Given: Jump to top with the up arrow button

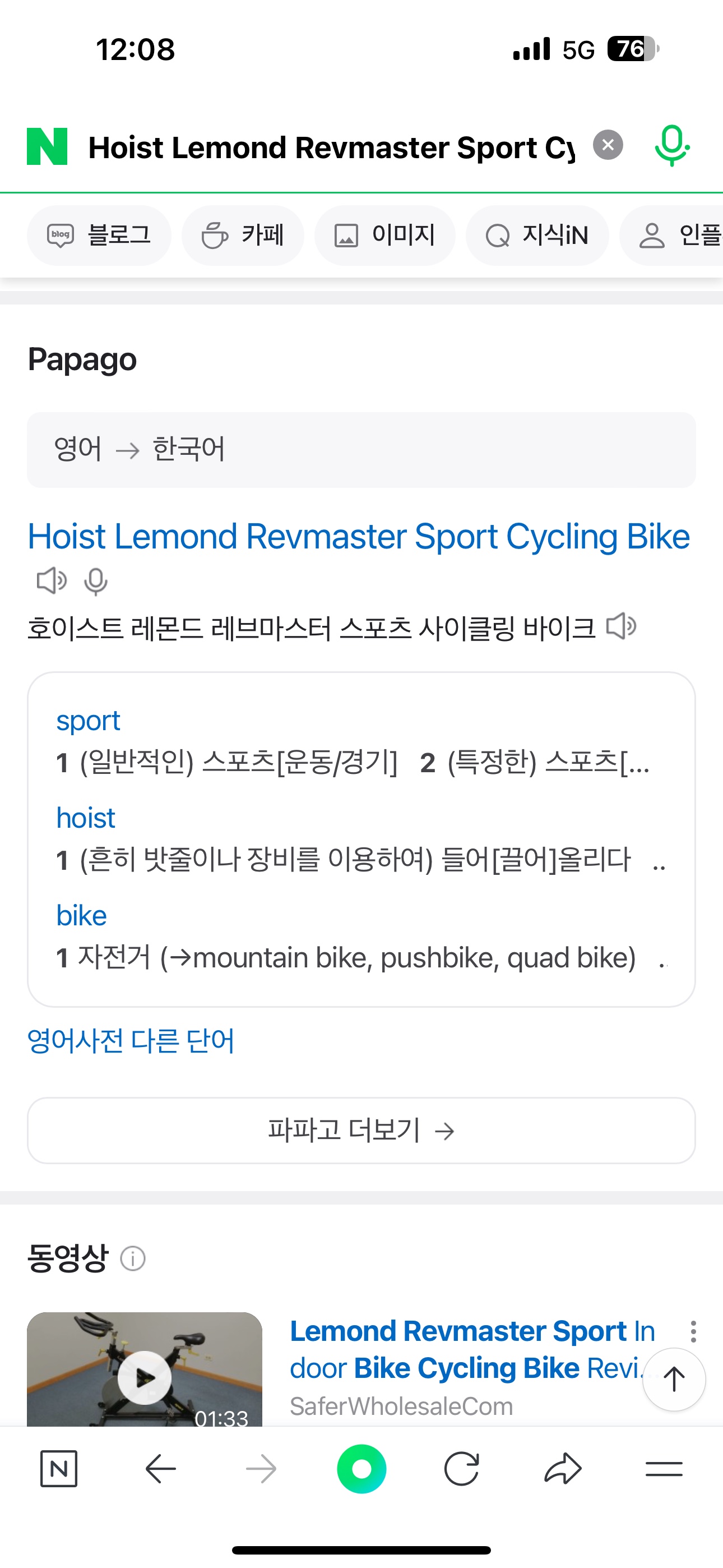Looking at the screenshot, I should point(674,1380).
